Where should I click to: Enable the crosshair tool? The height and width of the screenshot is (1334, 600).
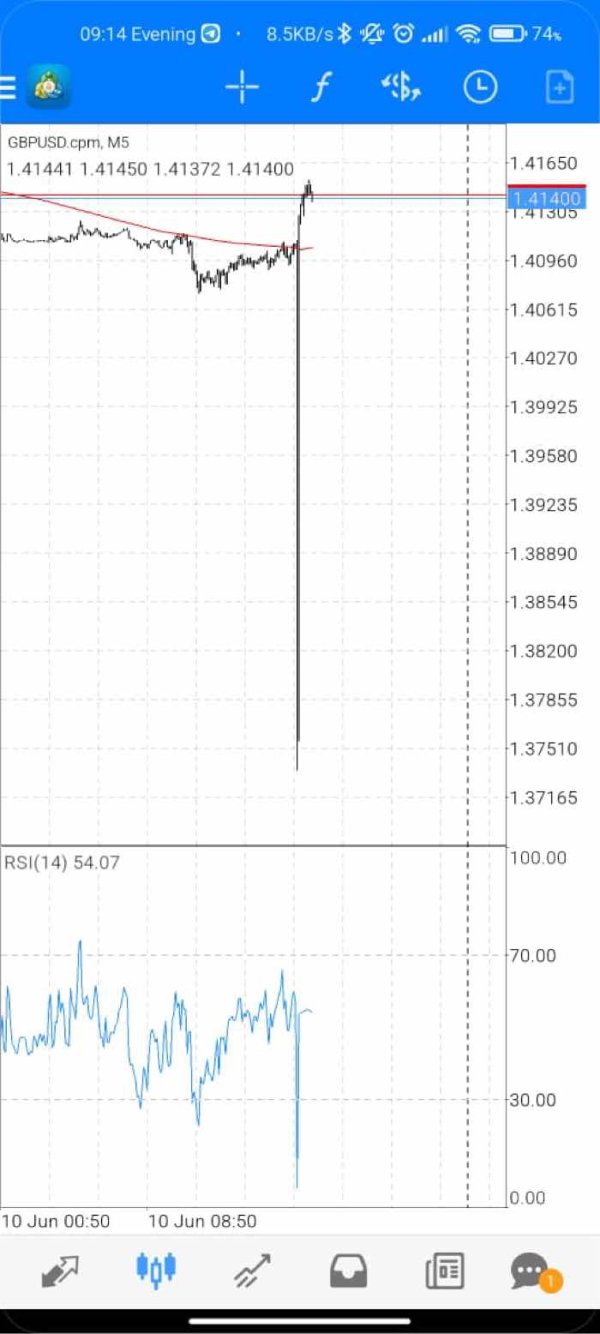point(242,88)
